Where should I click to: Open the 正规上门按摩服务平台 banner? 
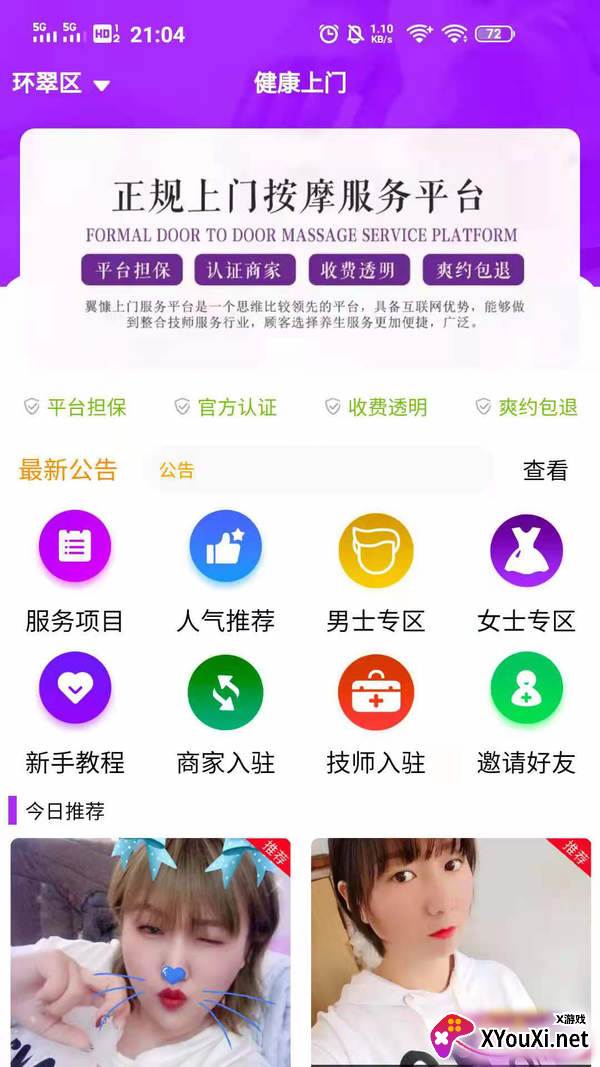(300, 250)
